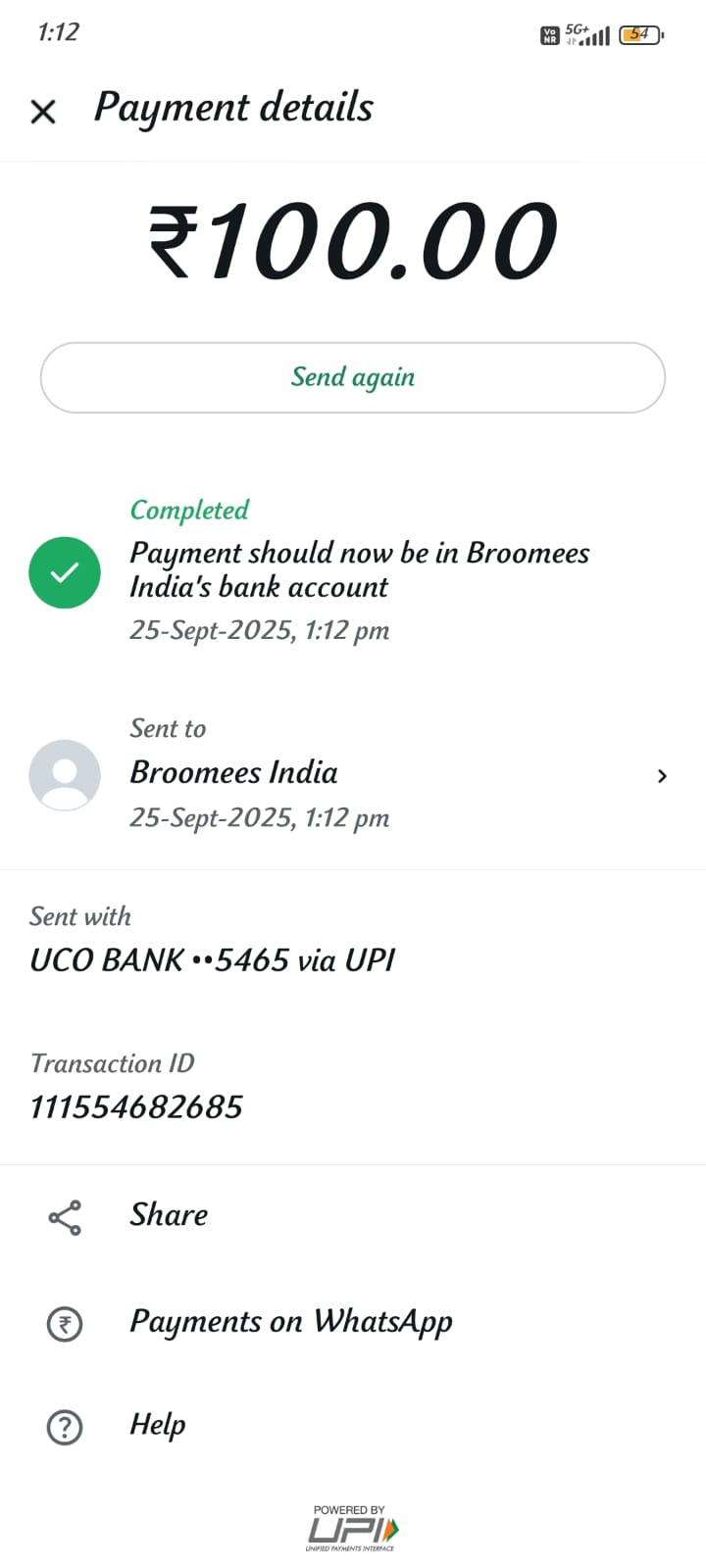Tap the Send again button
This screenshot has height=1568, width=706.
point(353,377)
